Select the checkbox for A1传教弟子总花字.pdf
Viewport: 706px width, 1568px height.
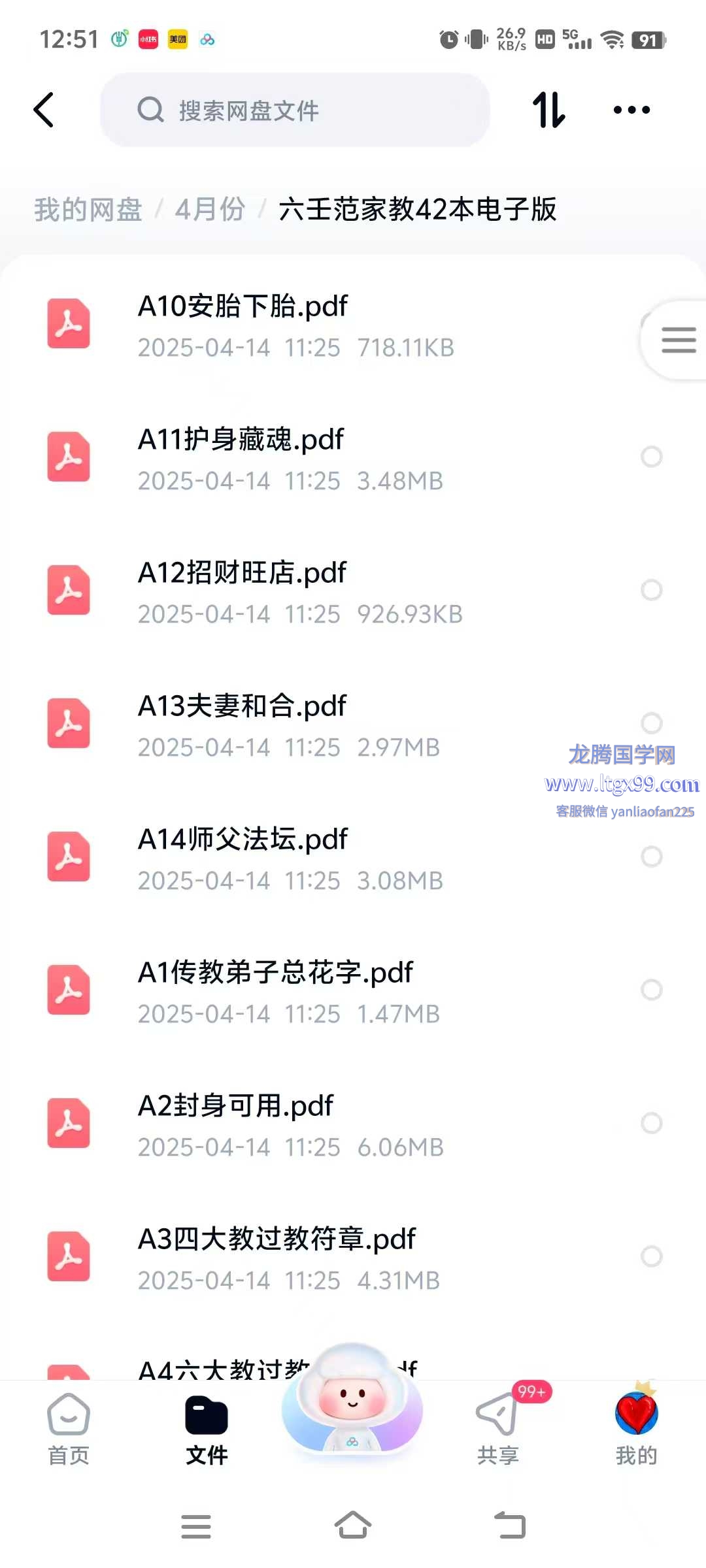[x=651, y=990]
